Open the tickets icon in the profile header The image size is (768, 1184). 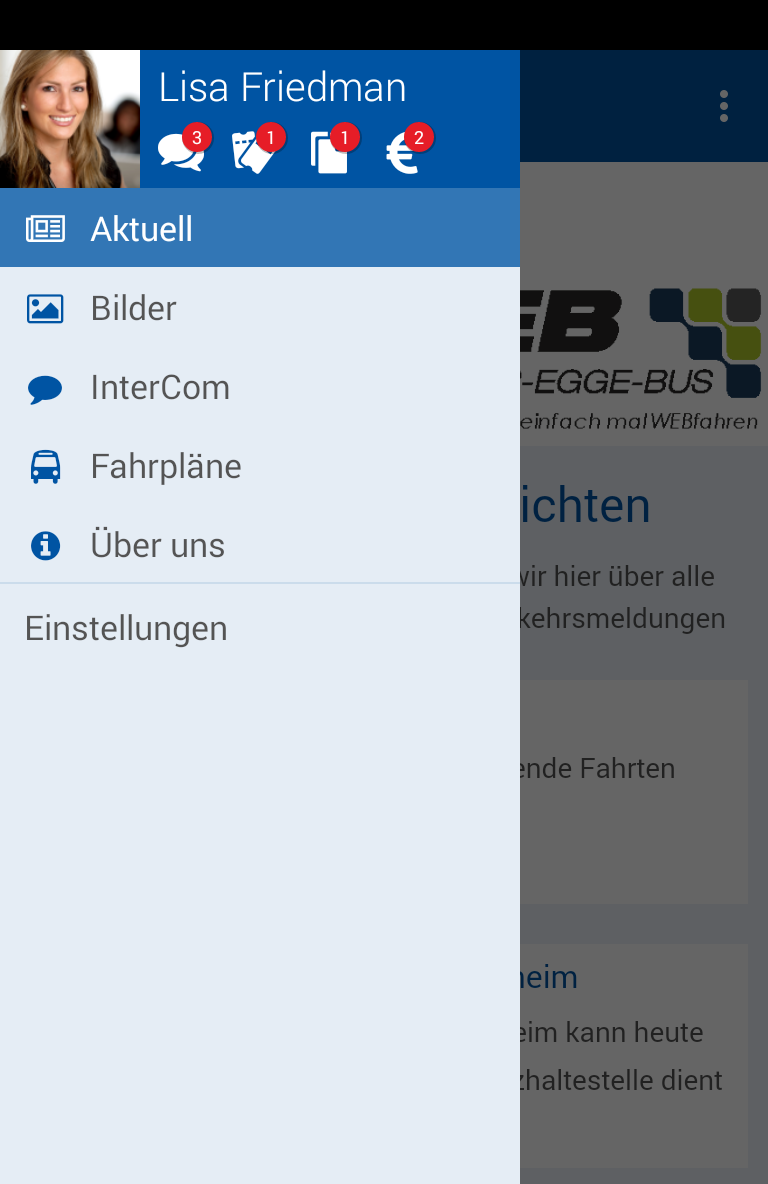[x=256, y=152]
